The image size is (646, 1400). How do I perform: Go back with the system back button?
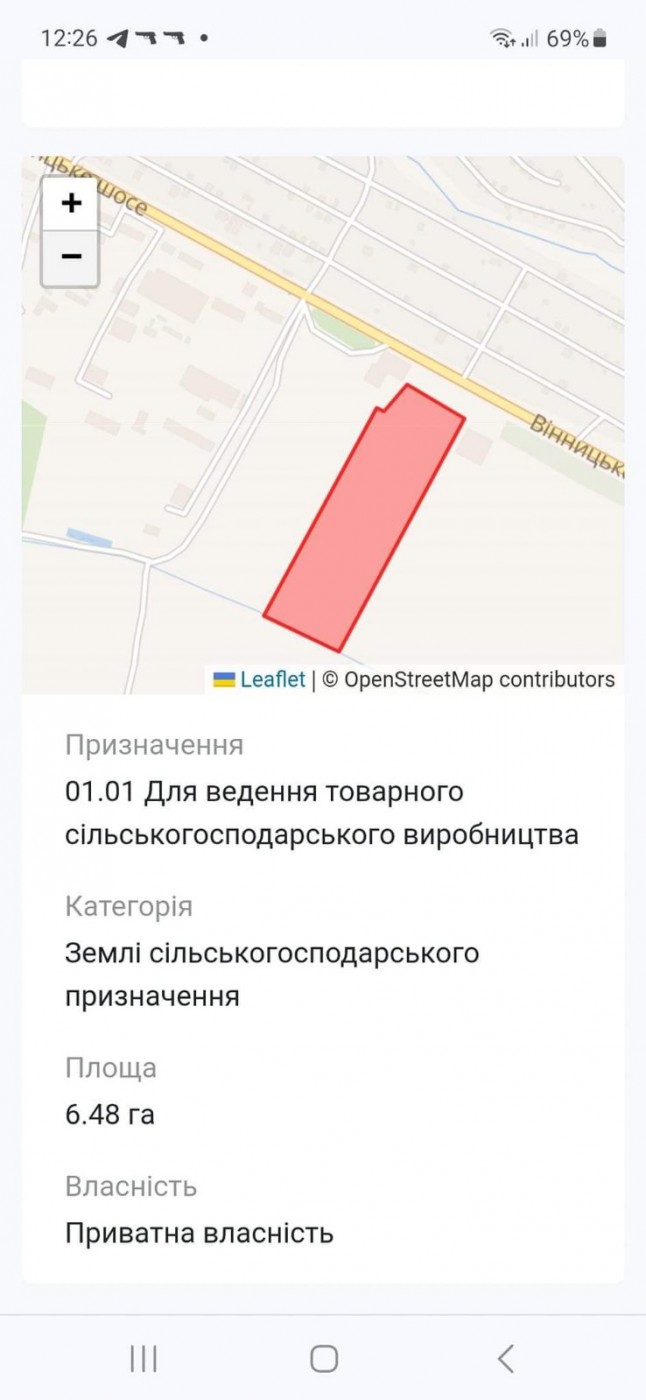point(505,1358)
